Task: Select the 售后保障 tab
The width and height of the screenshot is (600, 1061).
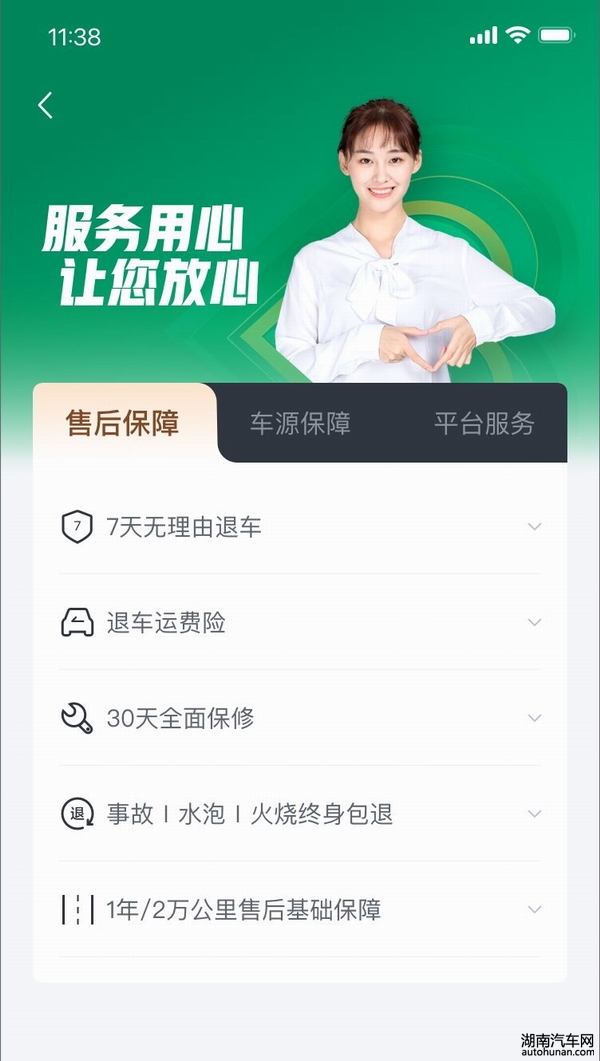Action: [x=123, y=422]
